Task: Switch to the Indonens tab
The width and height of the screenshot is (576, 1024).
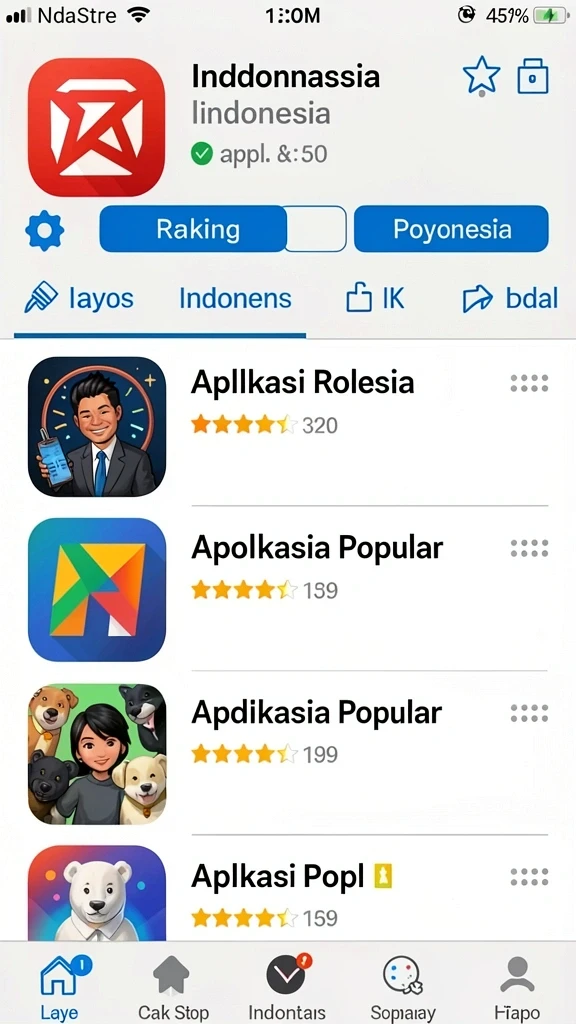Action: [x=235, y=299]
